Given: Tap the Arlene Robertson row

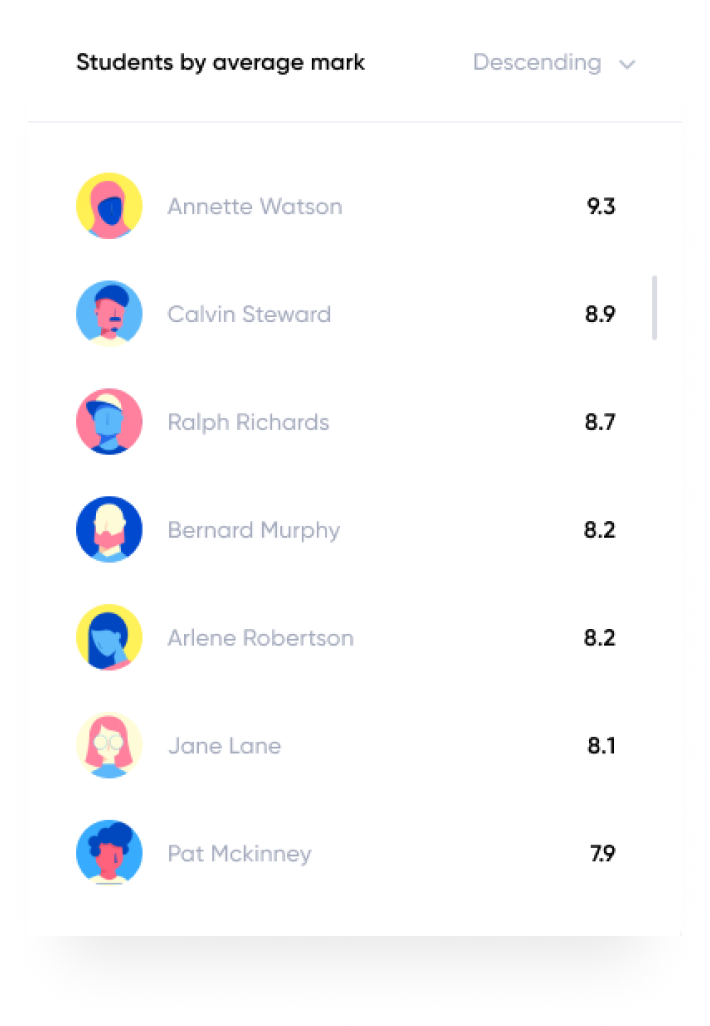Looking at the screenshot, I should [260, 638].
